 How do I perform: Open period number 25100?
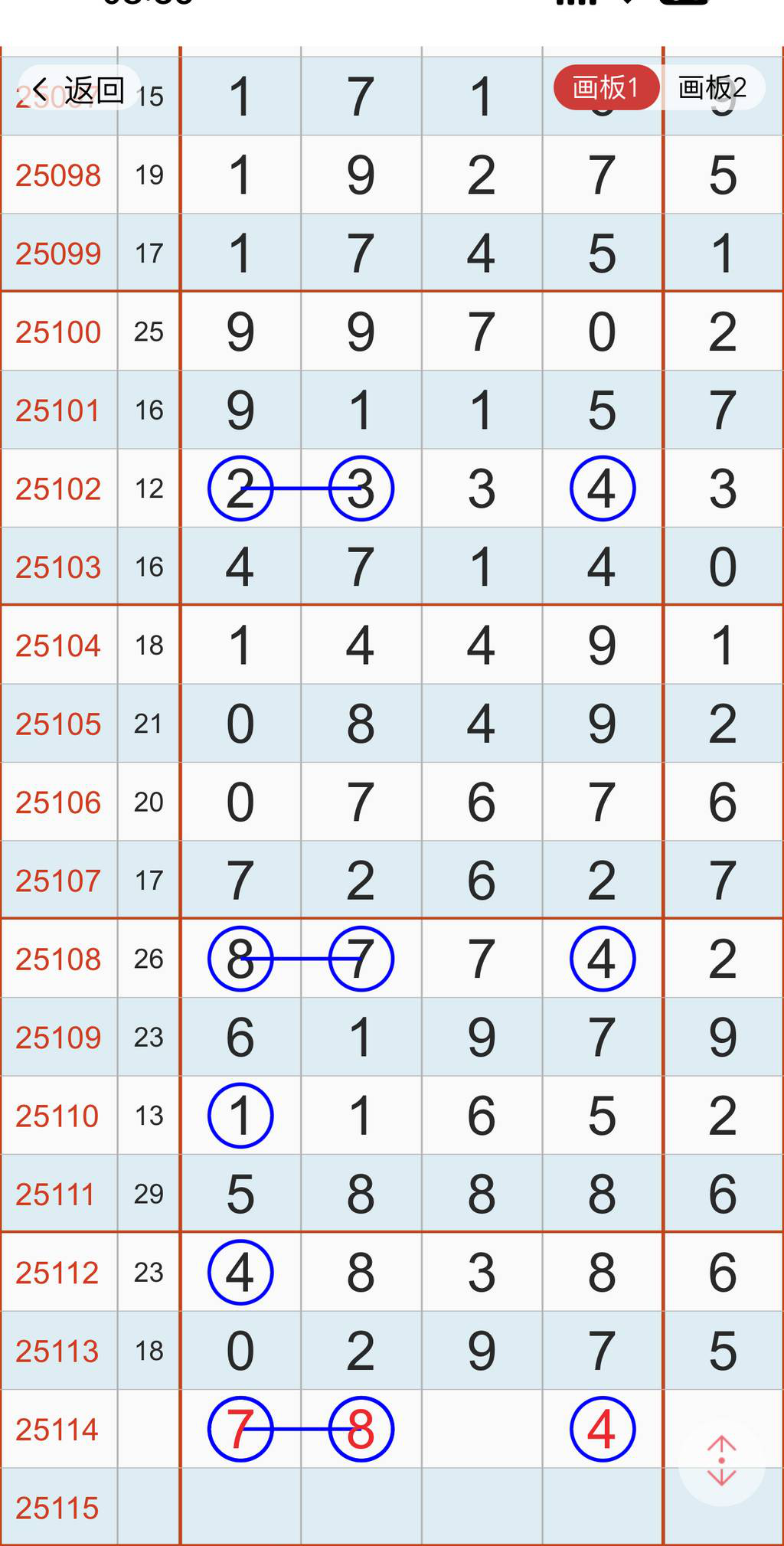59,332
